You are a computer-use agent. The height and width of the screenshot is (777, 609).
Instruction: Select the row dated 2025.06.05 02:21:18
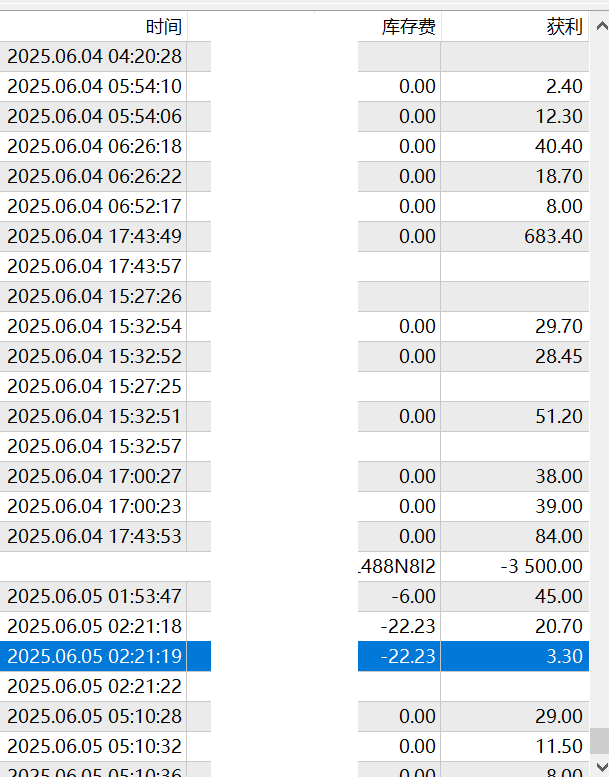(x=94, y=627)
